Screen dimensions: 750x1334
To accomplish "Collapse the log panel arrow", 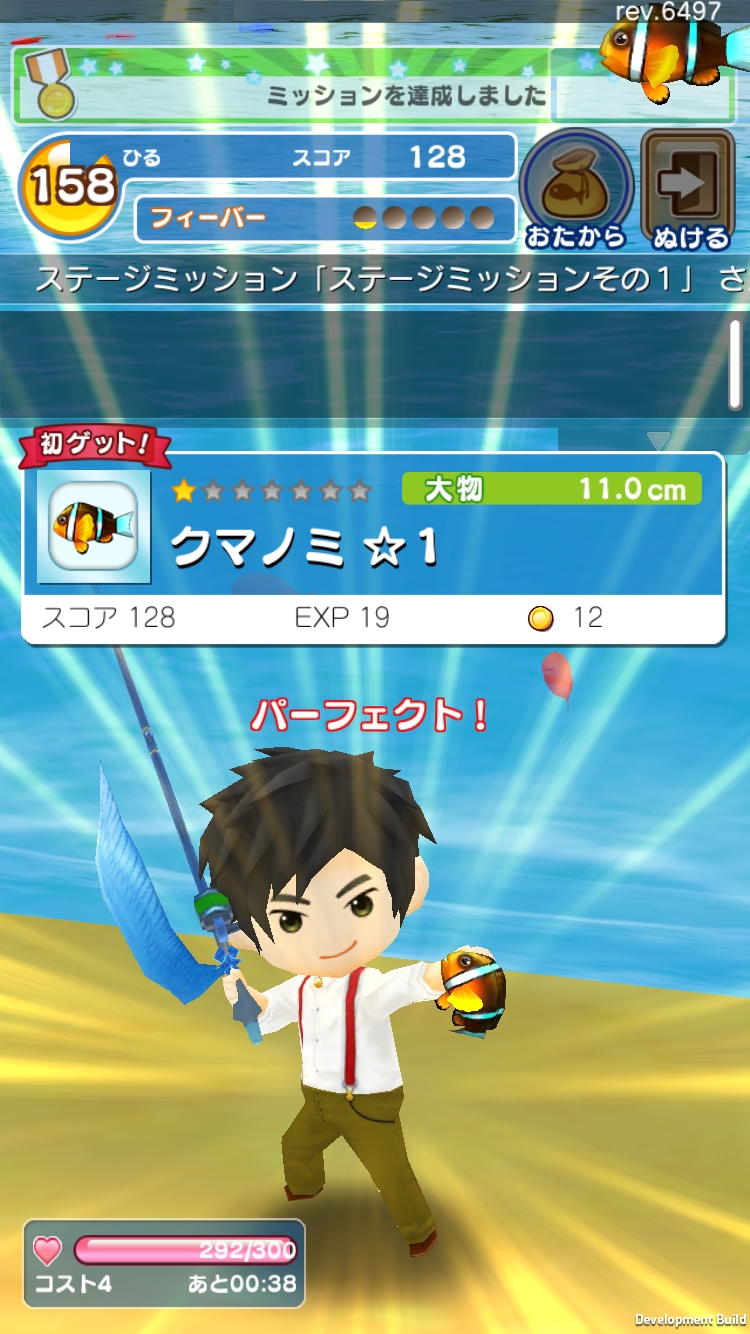I will 657,441.
